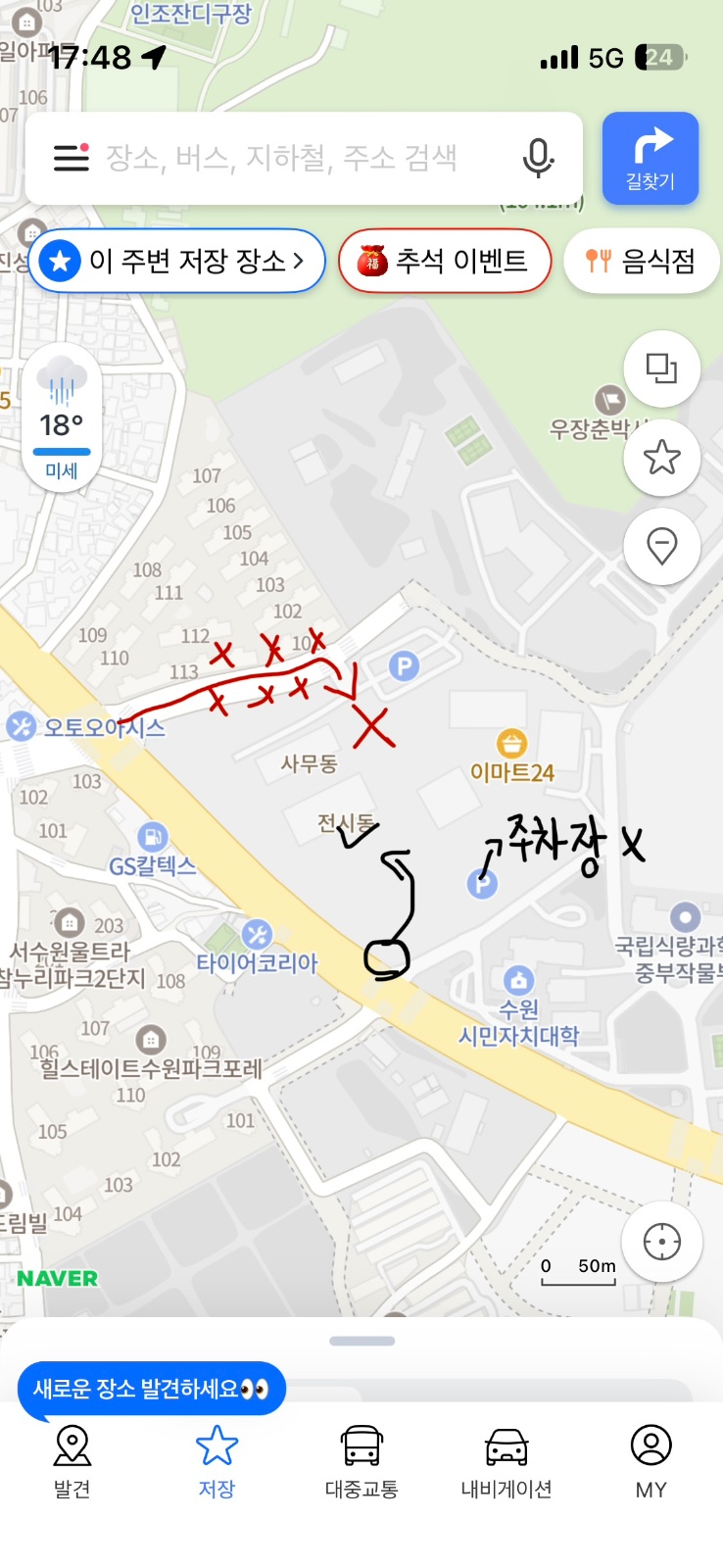Expand the 이 주변 저장 장소 chip
The height and width of the screenshot is (1568, 723).
[x=175, y=261]
